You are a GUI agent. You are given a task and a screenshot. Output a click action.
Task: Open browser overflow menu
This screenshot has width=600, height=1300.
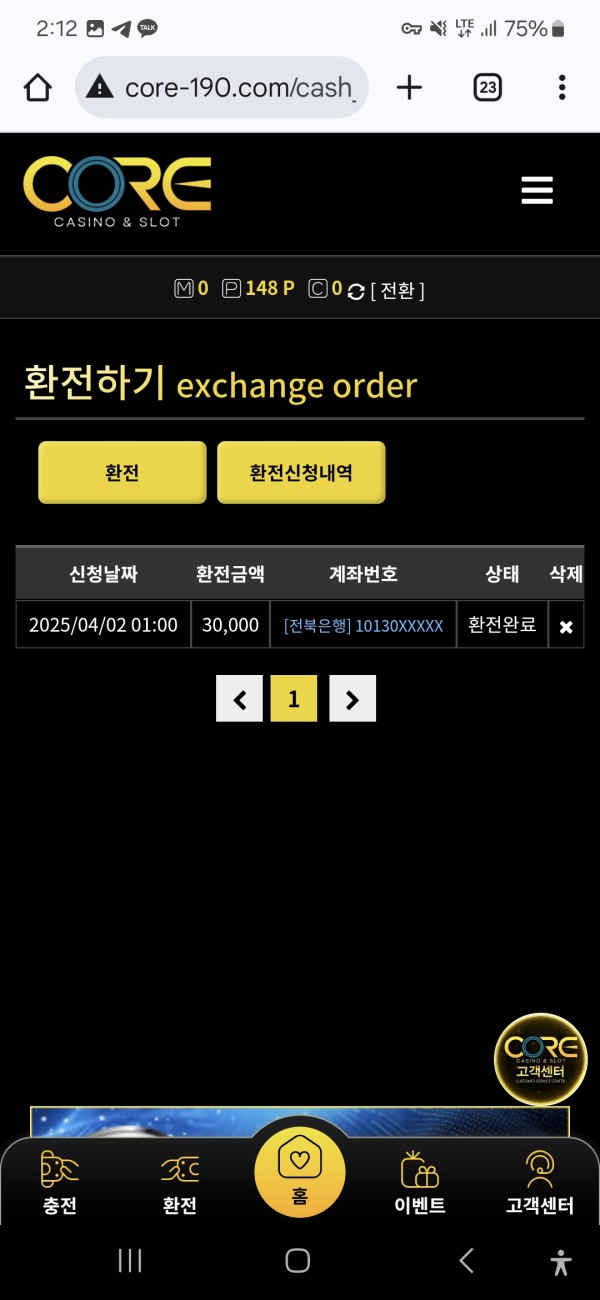coord(562,88)
